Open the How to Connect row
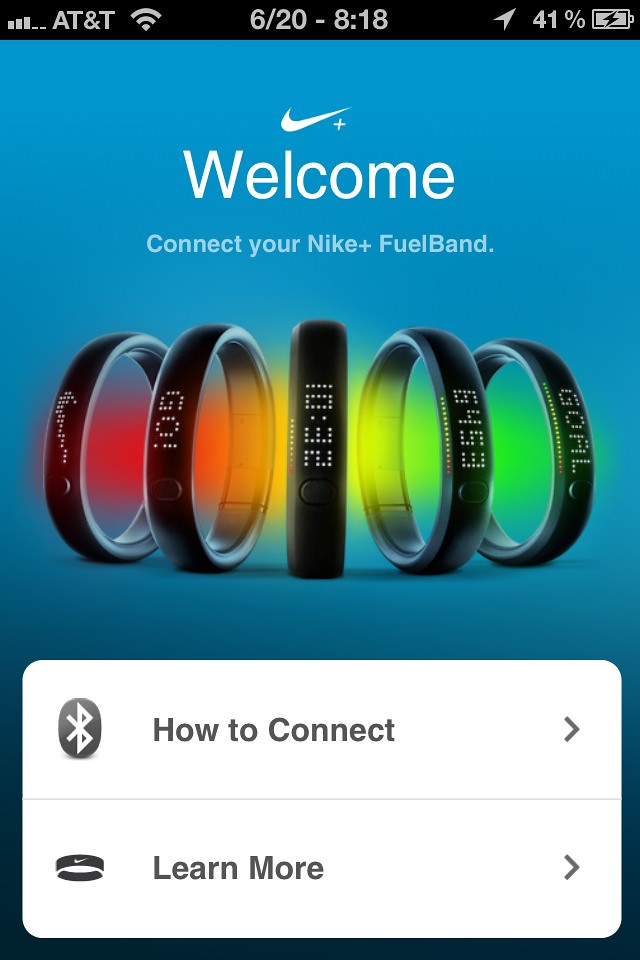640x960 pixels. coord(321,730)
